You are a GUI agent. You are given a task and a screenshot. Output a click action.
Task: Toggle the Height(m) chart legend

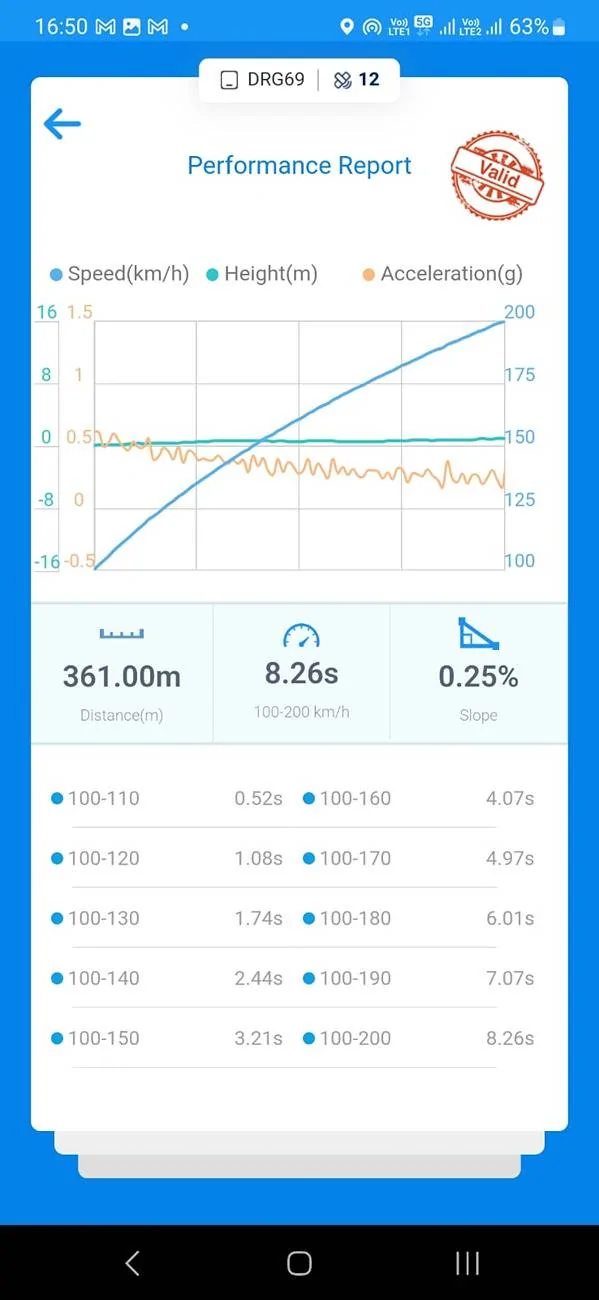262,274
